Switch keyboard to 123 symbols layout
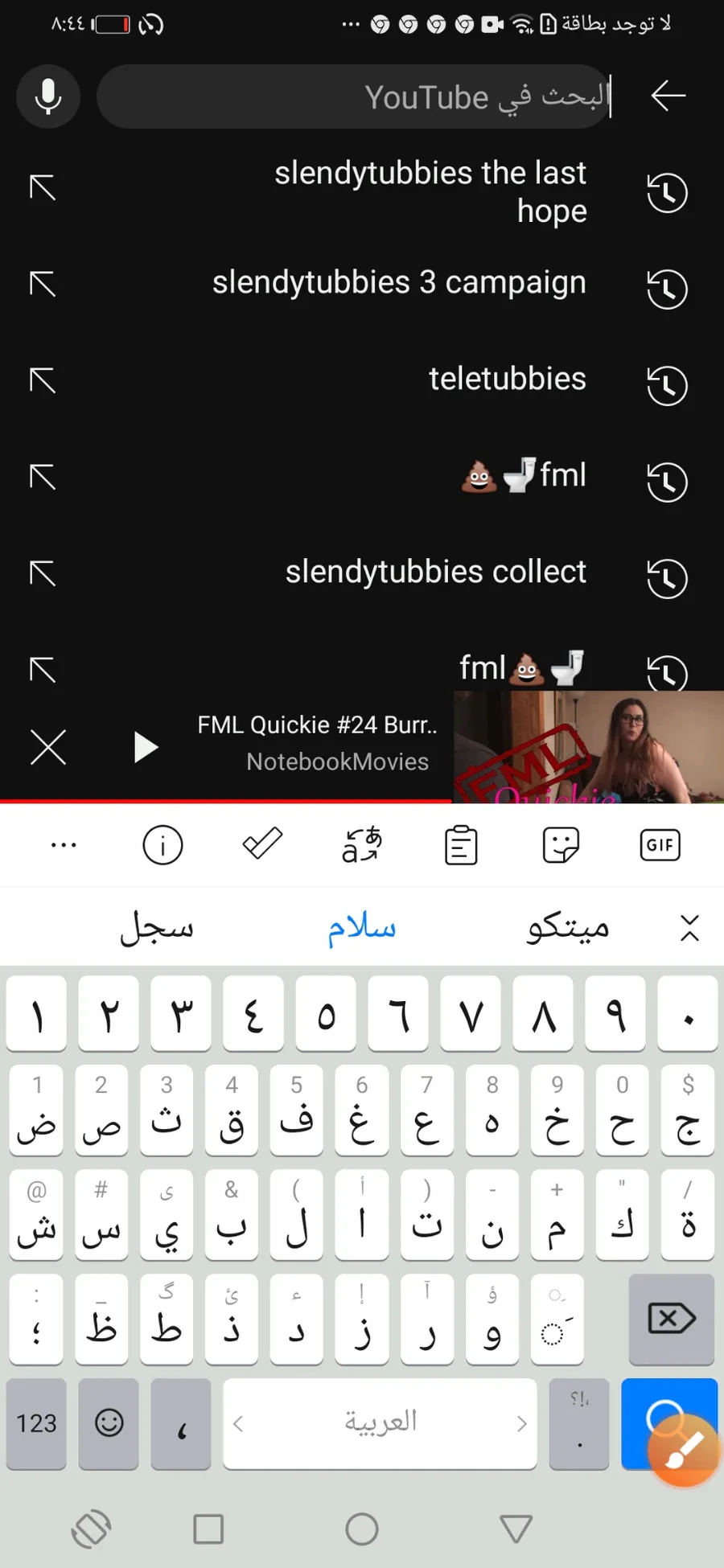Screen dimensions: 724x1568 click(x=37, y=1423)
